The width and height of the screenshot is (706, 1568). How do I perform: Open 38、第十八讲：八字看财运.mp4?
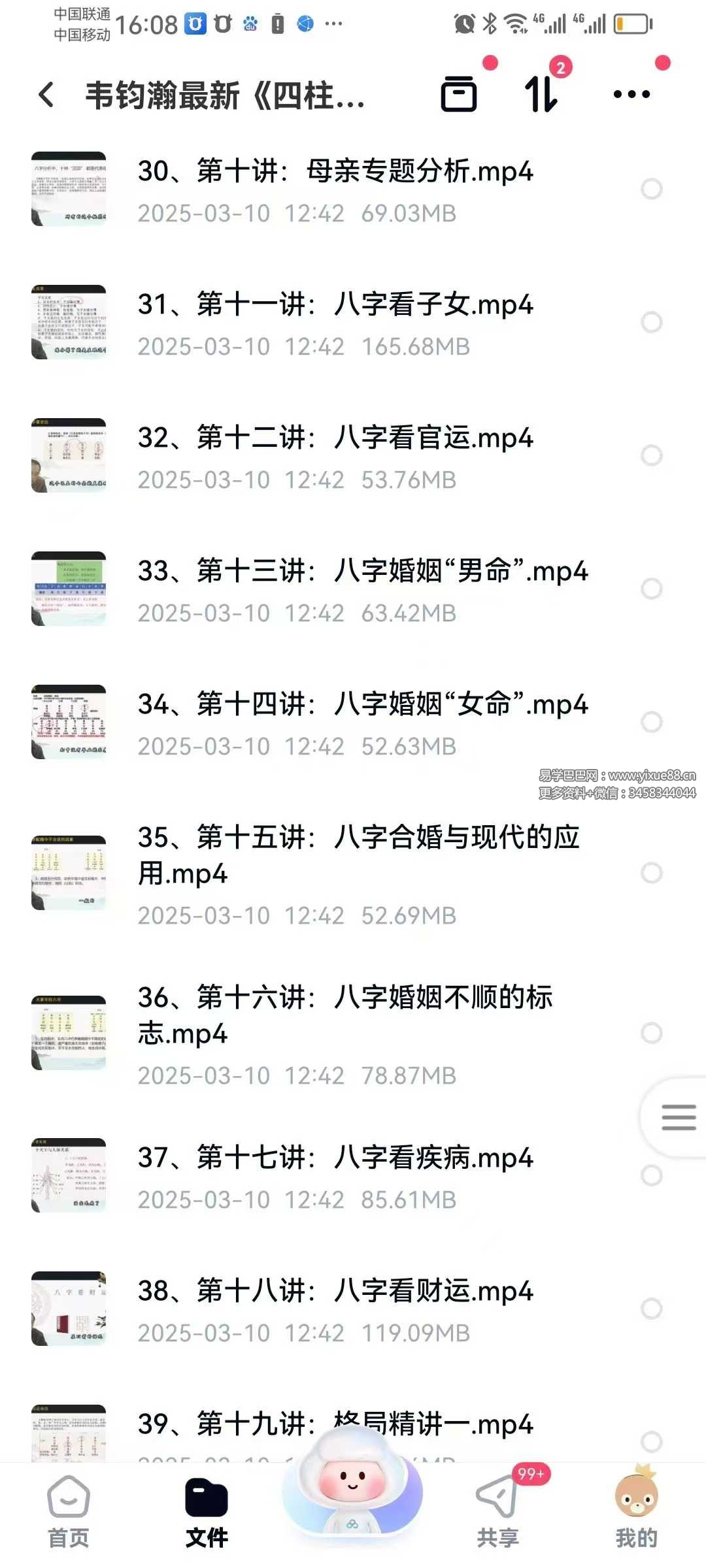click(335, 1292)
